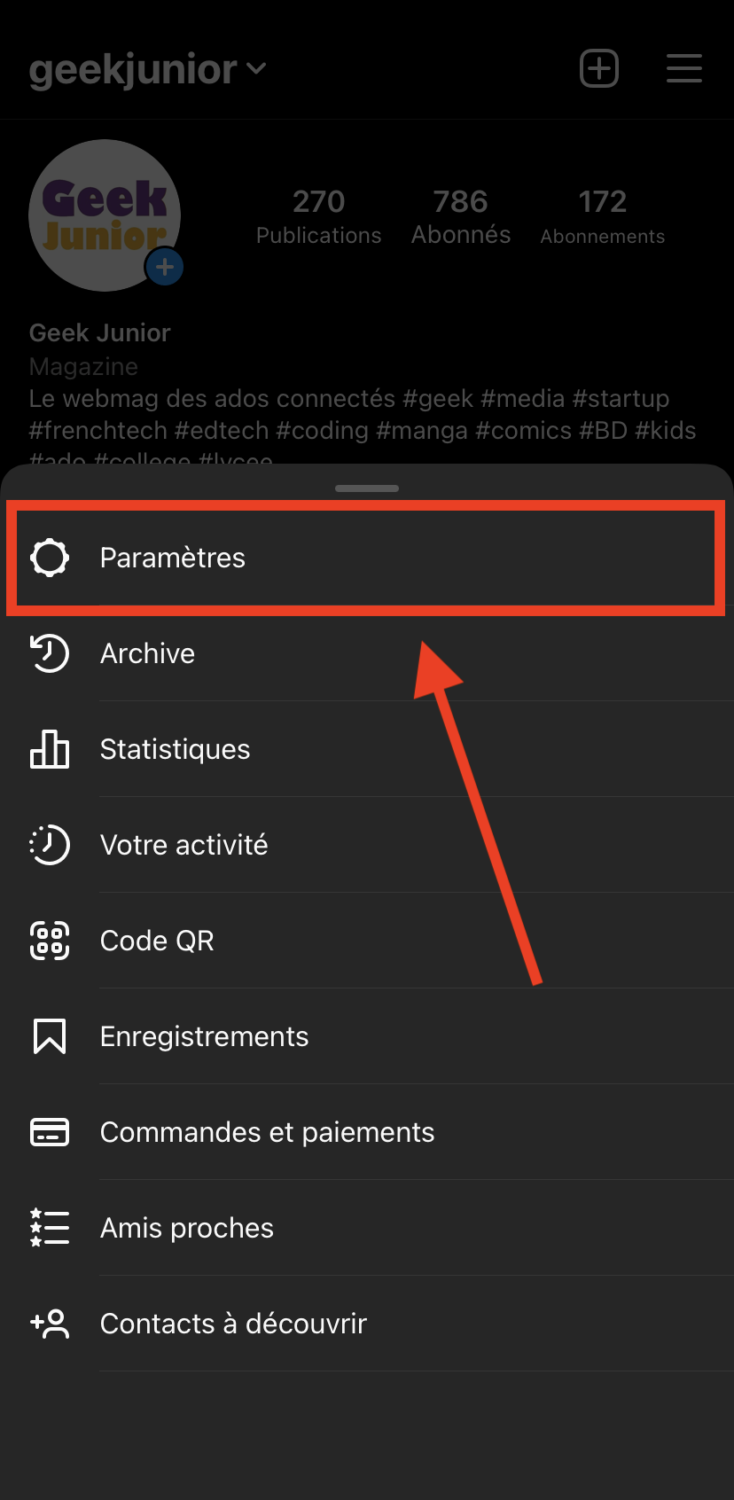Viewport: 734px width, 1500px height.
Task: Go to Commandes et paiements
Action: (267, 1133)
